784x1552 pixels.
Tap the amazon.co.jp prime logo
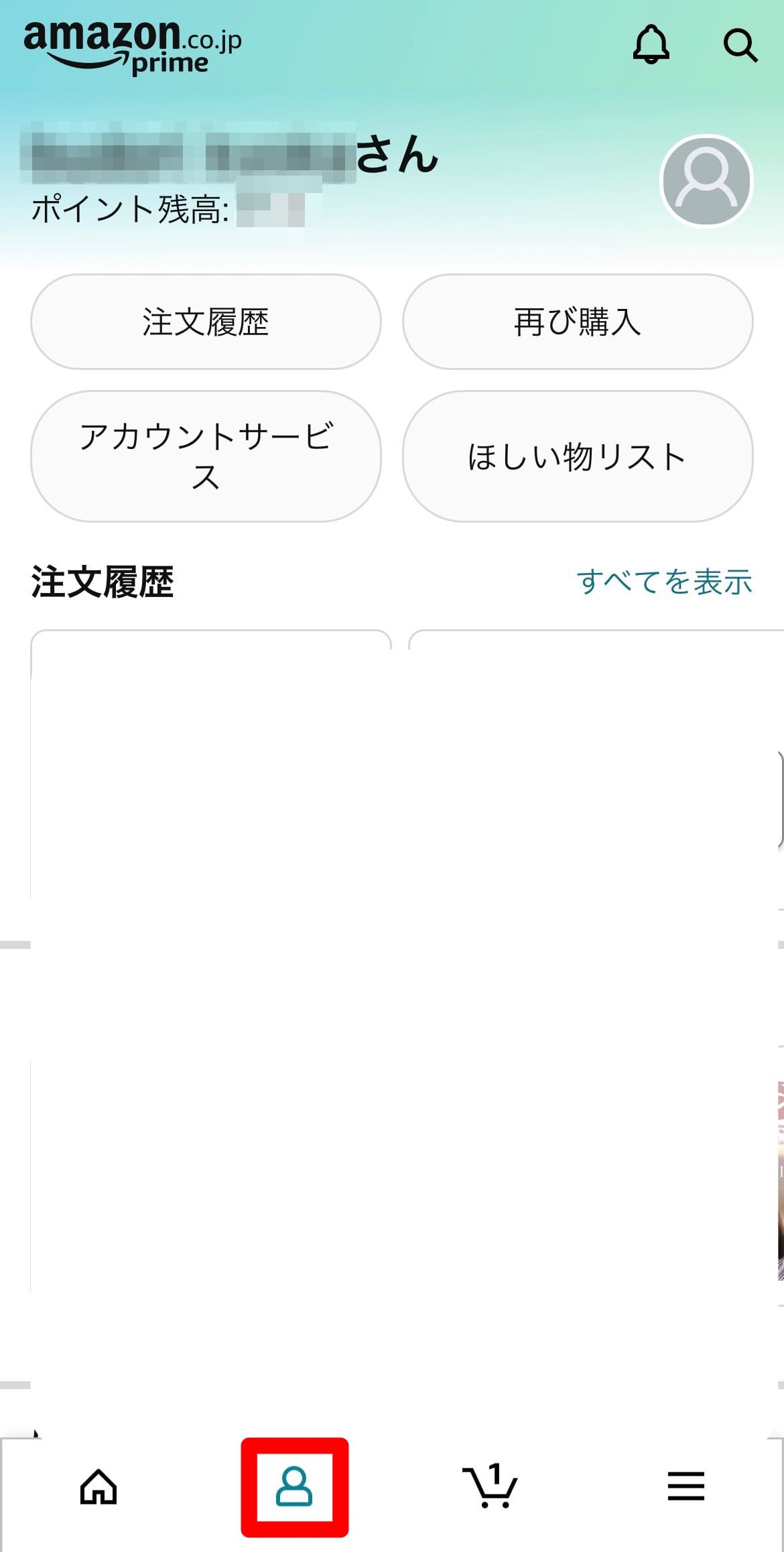pyautogui.click(x=131, y=44)
